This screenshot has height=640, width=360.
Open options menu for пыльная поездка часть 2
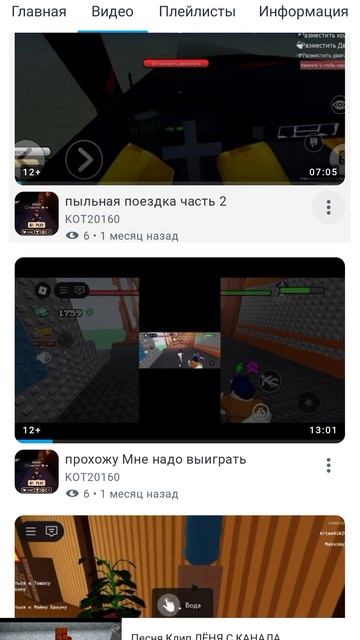coord(328,208)
